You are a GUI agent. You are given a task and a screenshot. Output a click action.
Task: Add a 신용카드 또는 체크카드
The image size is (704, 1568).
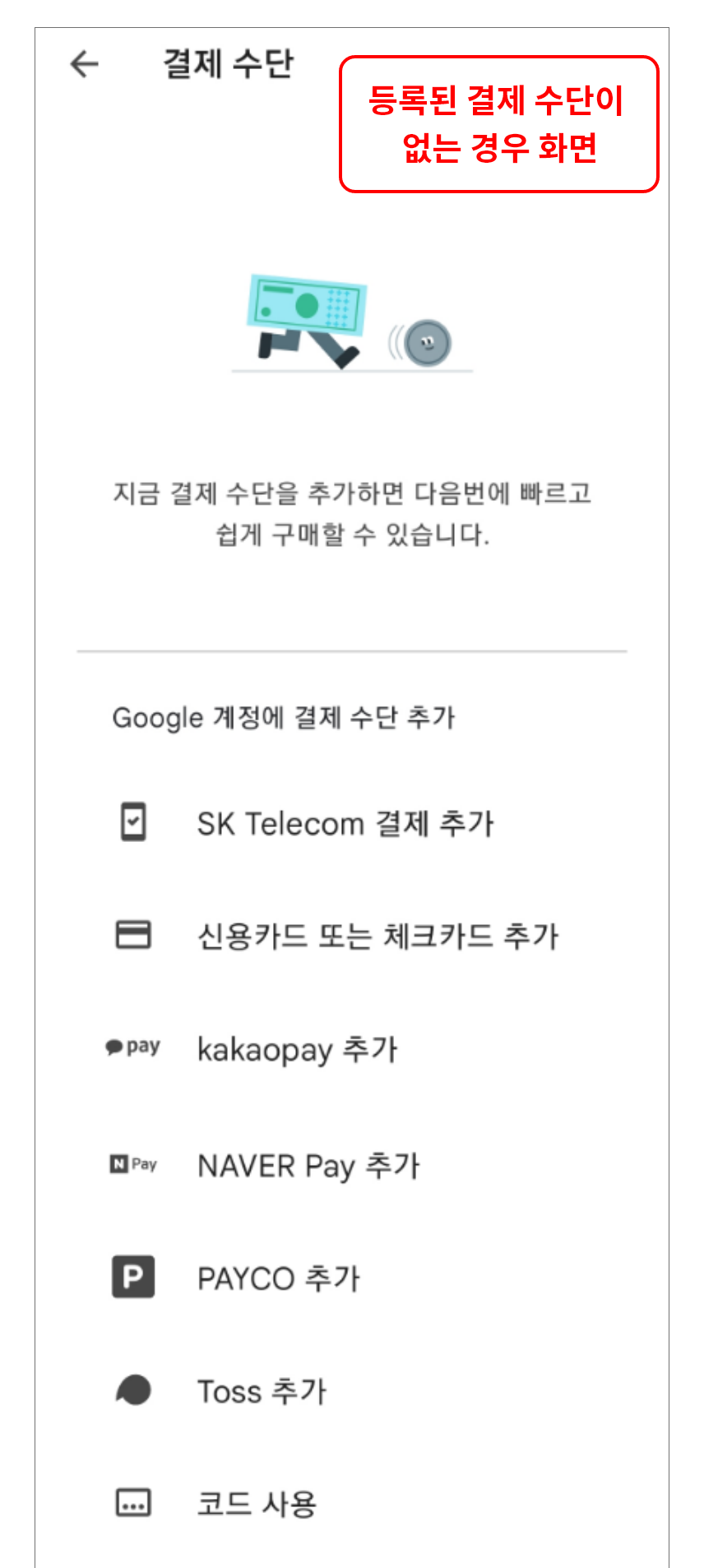pos(377,936)
